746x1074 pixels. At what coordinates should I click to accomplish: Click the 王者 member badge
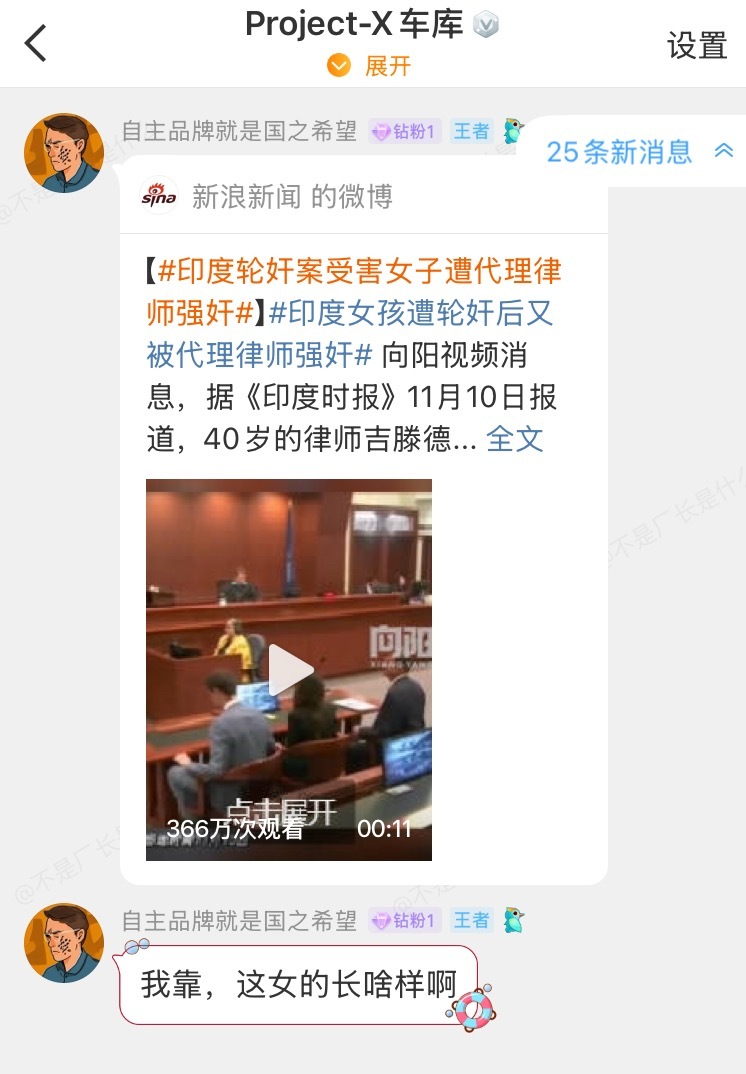469,129
